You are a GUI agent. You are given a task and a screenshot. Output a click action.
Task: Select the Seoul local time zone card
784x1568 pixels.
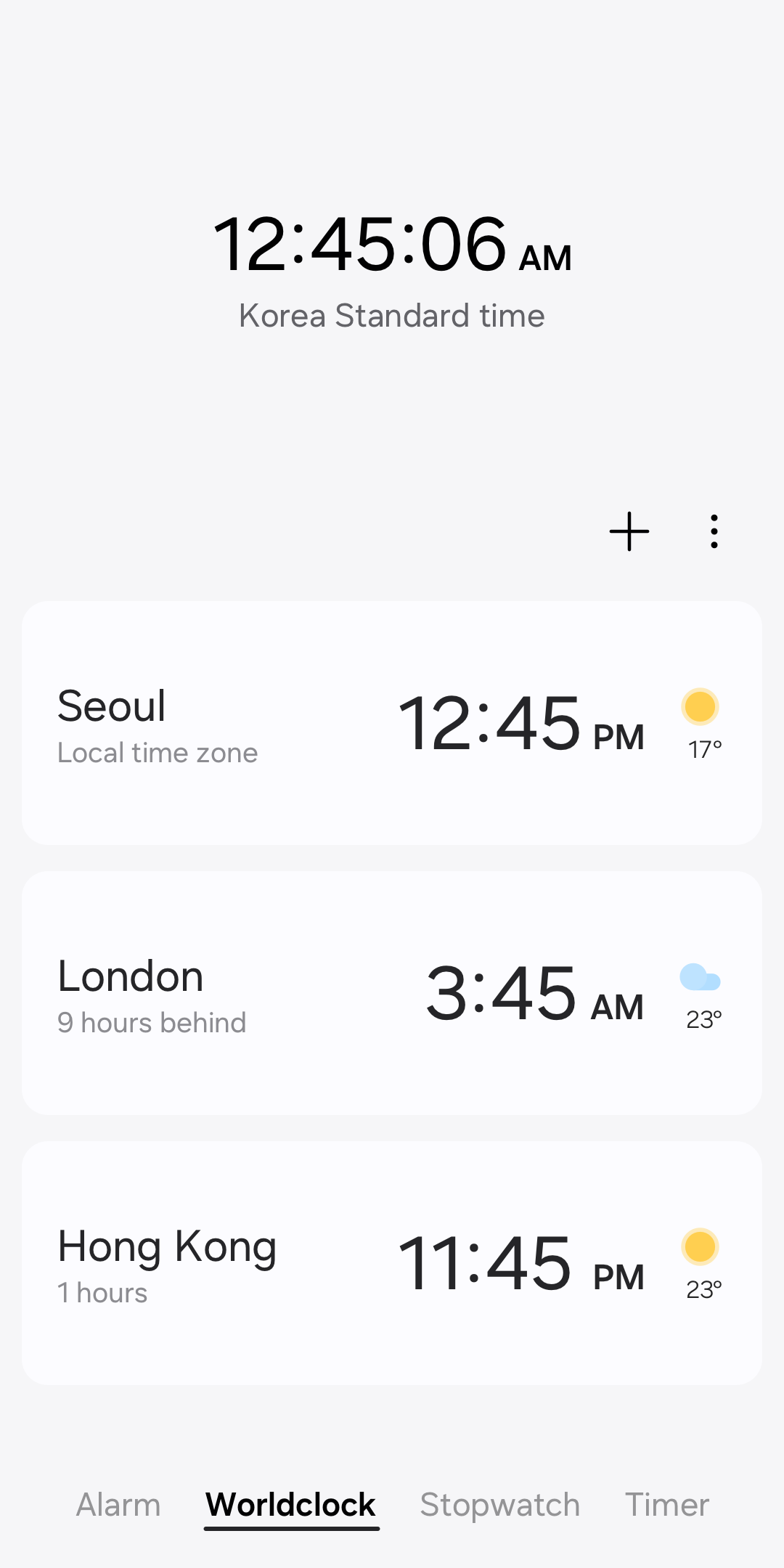click(392, 722)
